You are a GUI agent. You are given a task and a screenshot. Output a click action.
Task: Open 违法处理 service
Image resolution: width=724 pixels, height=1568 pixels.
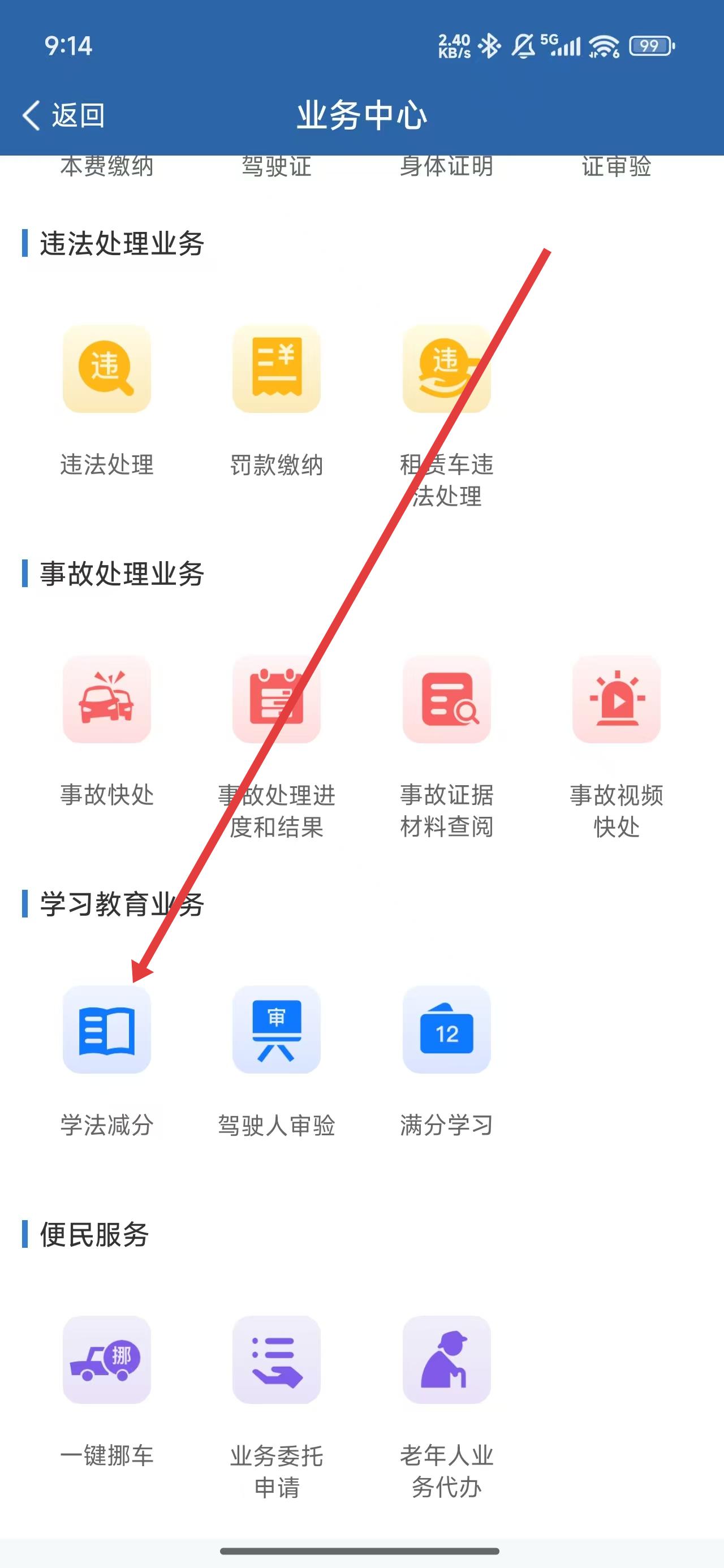tap(107, 369)
